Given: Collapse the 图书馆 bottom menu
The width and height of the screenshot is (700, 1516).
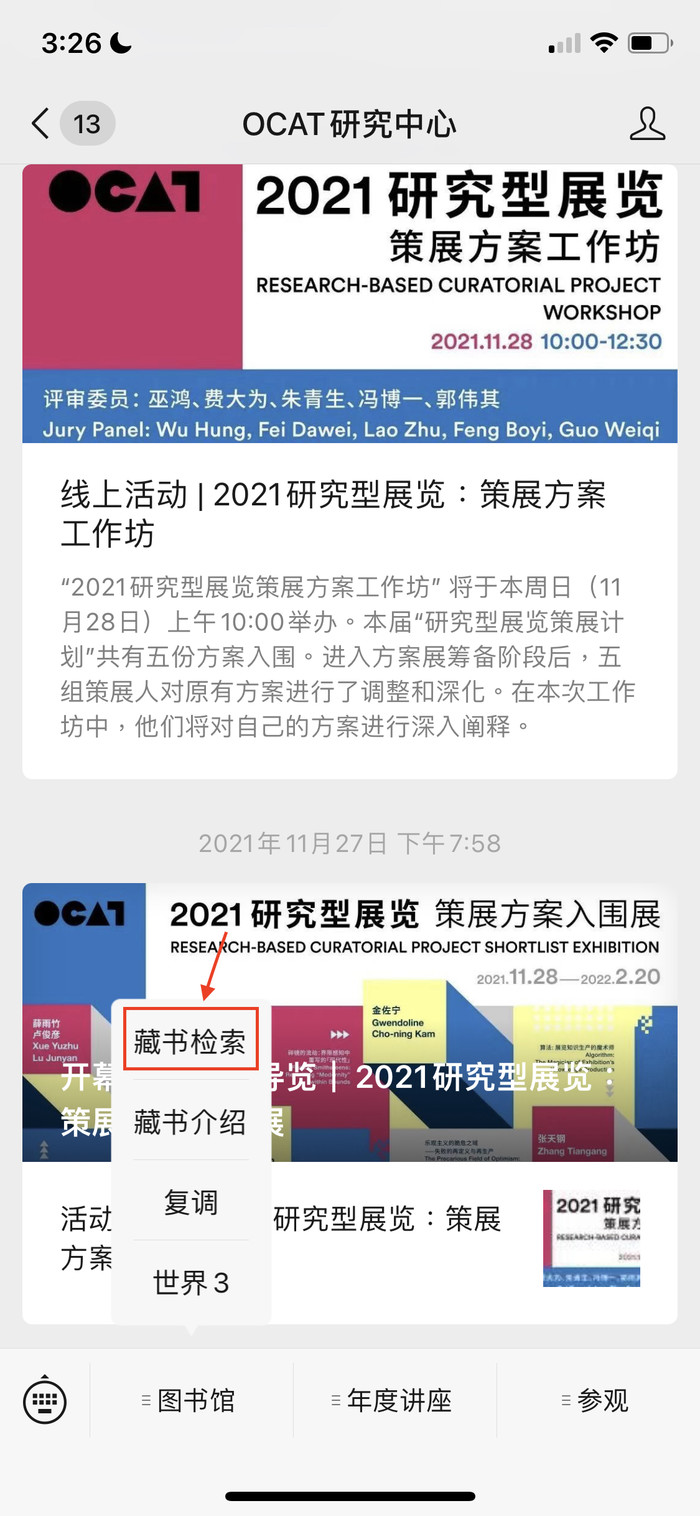Looking at the screenshot, I should coord(190,1400).
